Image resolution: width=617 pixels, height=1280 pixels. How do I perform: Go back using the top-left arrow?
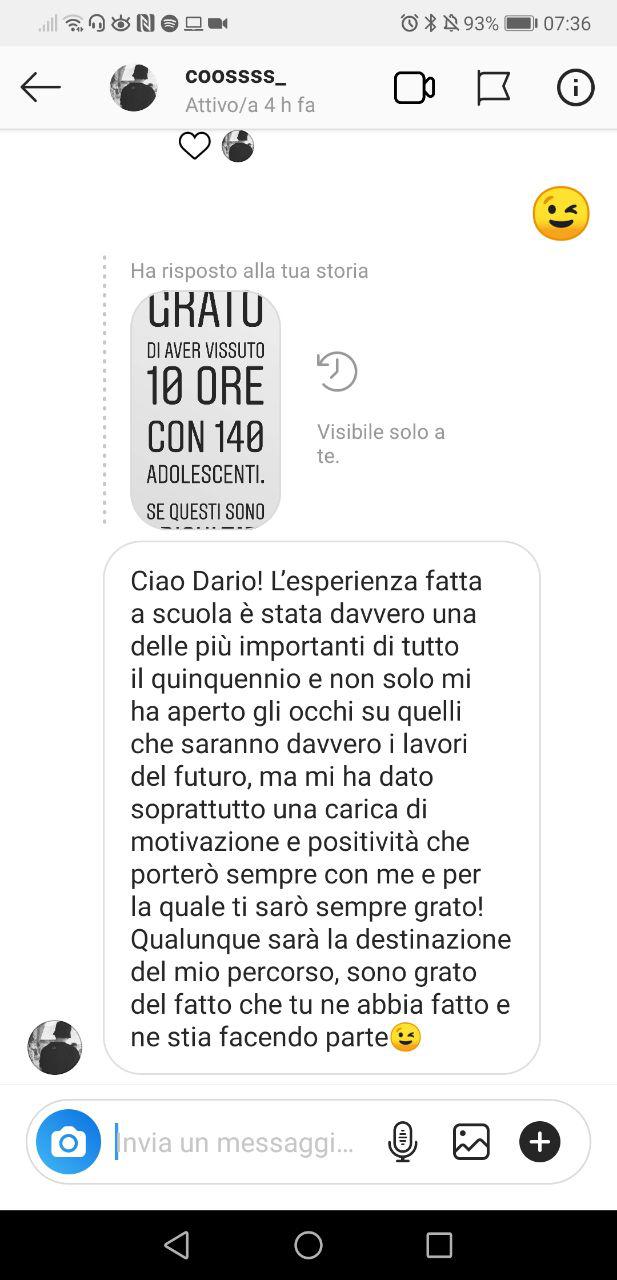41,88
